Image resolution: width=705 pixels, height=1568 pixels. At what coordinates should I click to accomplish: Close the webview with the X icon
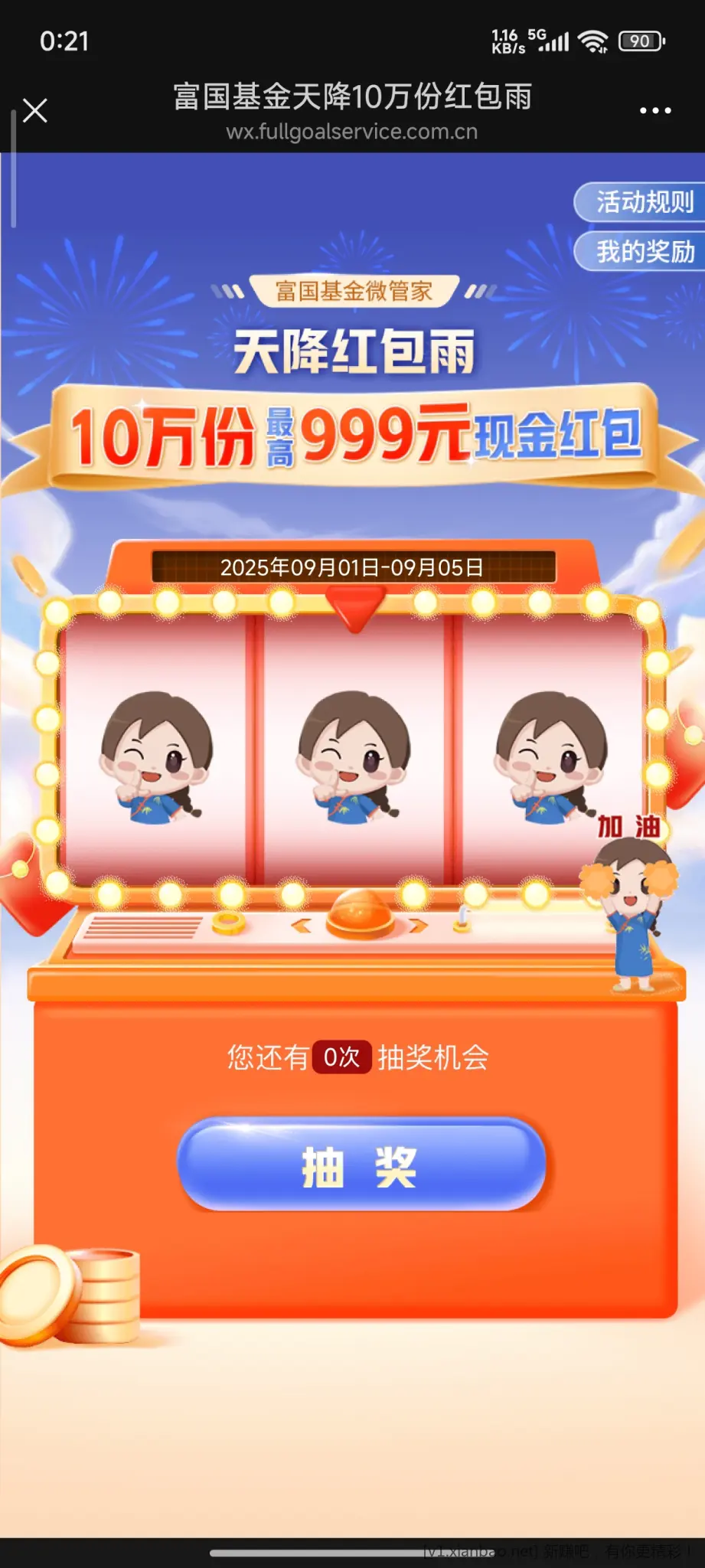tap(35, 110)
